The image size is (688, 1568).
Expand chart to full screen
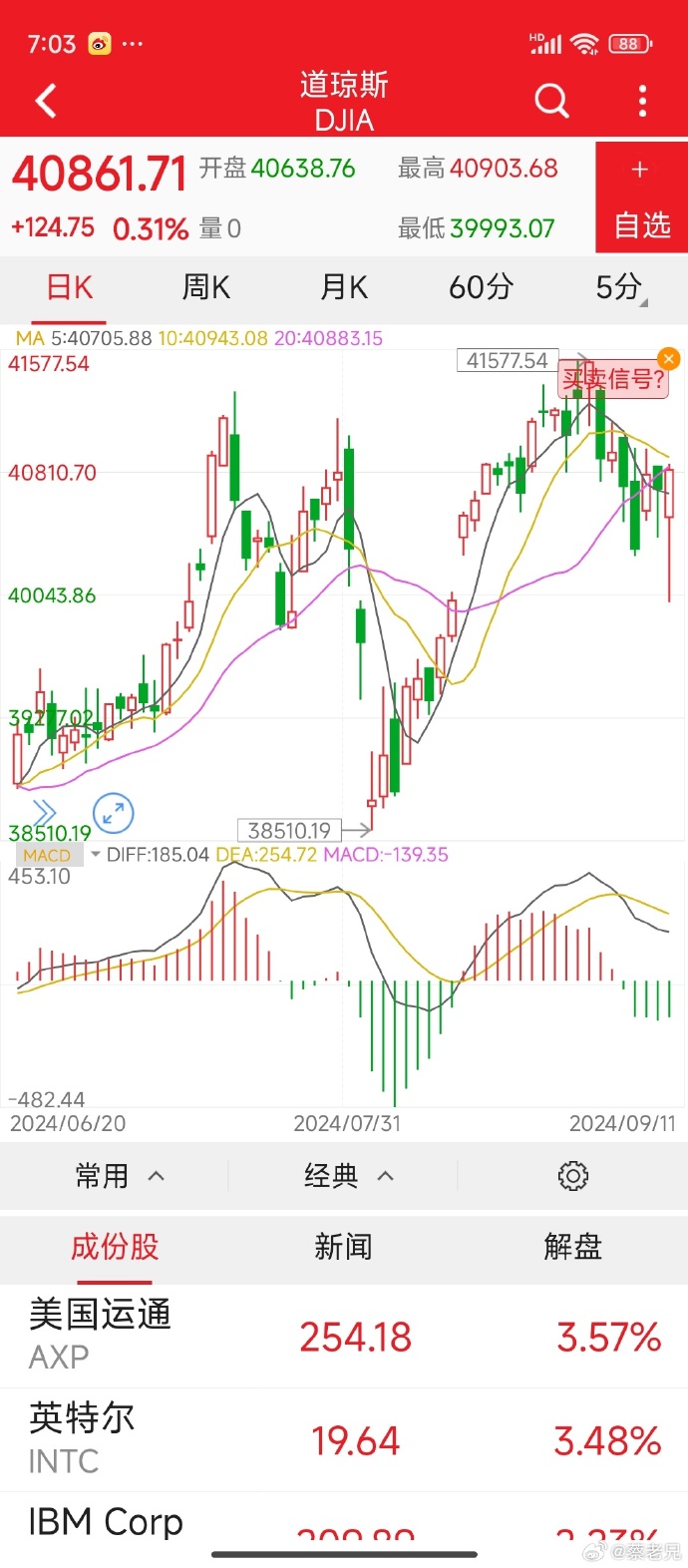click(x=114, y=813)
